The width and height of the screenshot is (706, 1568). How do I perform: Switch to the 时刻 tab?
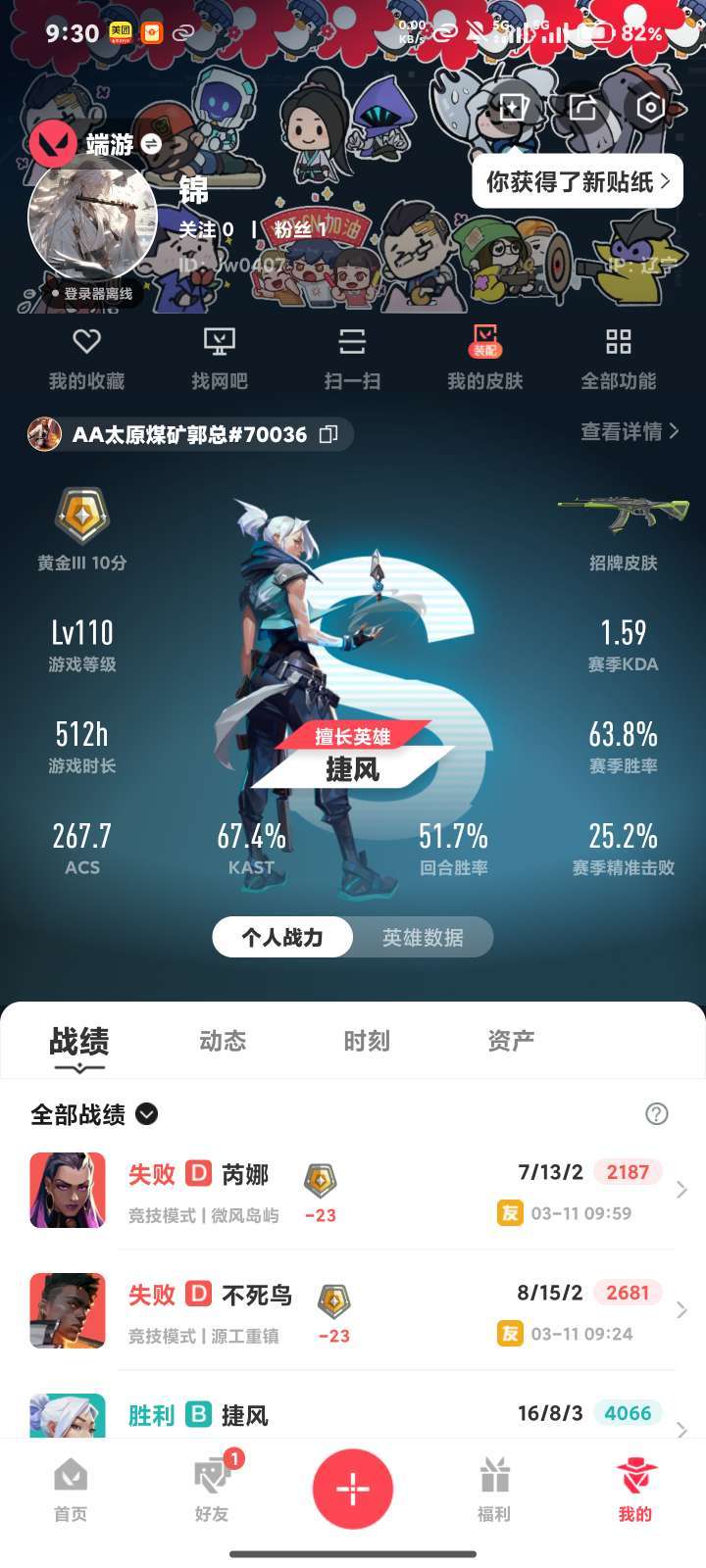pyautogui.click(x=367, y=1041)
